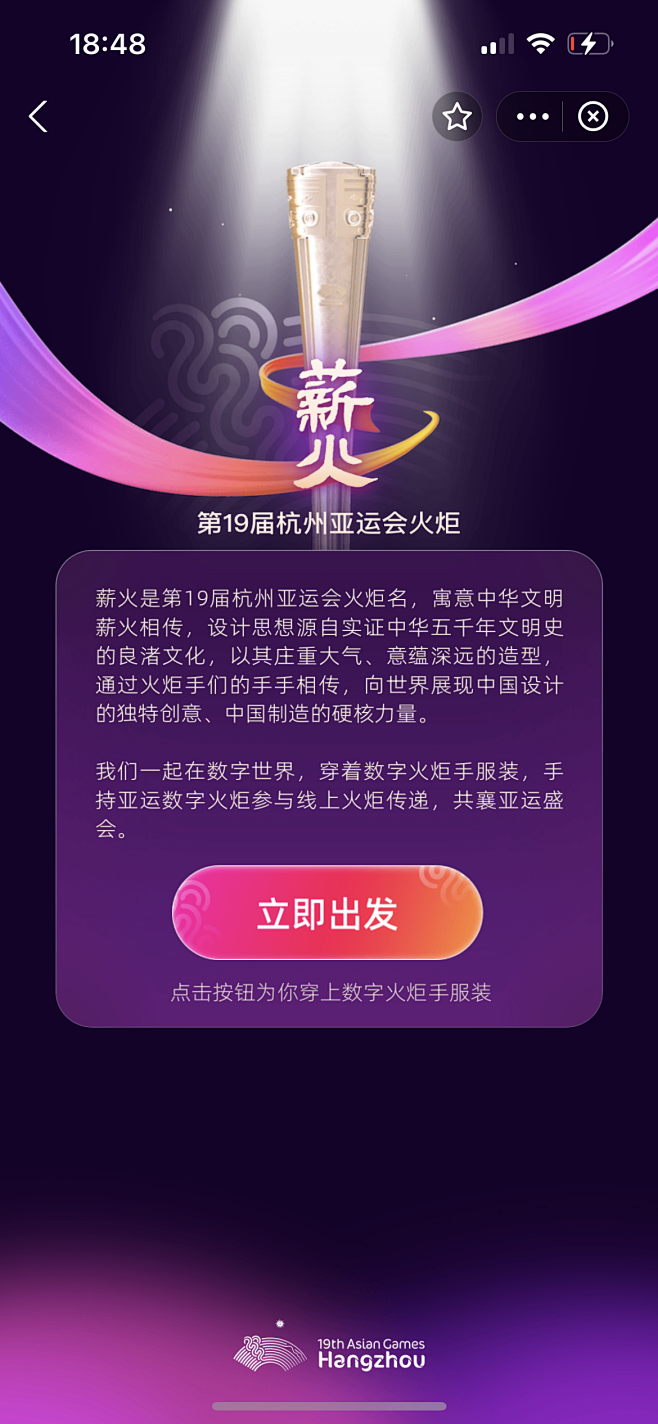
Task: Close the mini program via circled X
Action: [593, 117]
